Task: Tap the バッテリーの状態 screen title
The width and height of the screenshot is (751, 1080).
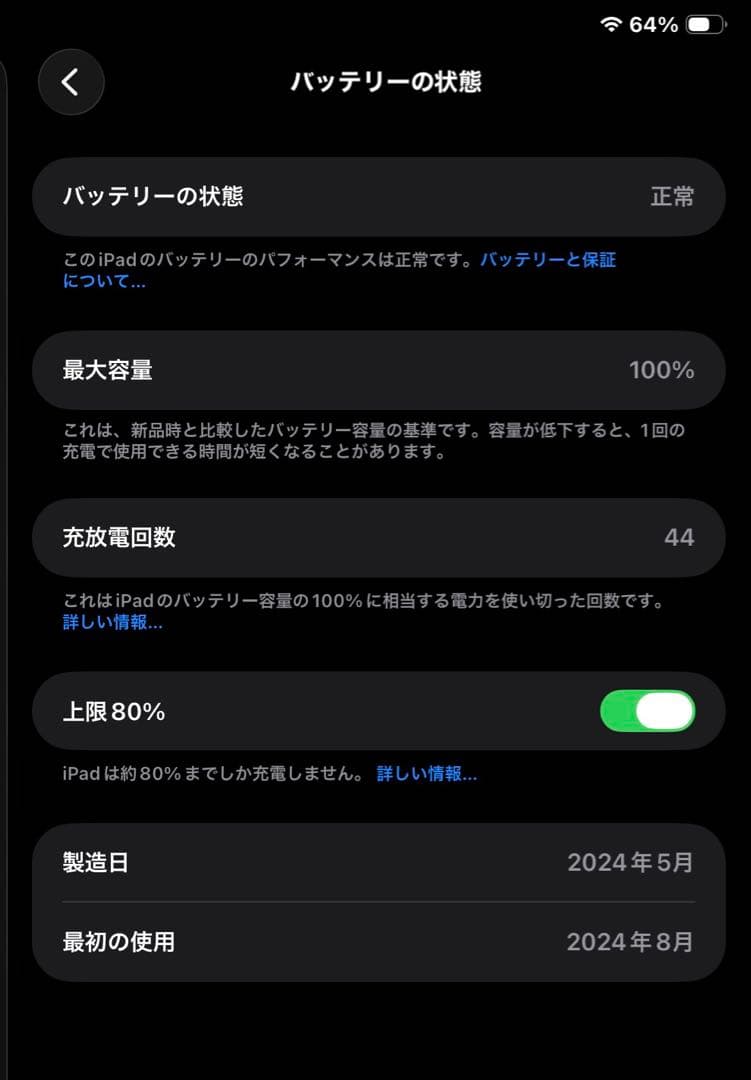Action: (386, 84)
